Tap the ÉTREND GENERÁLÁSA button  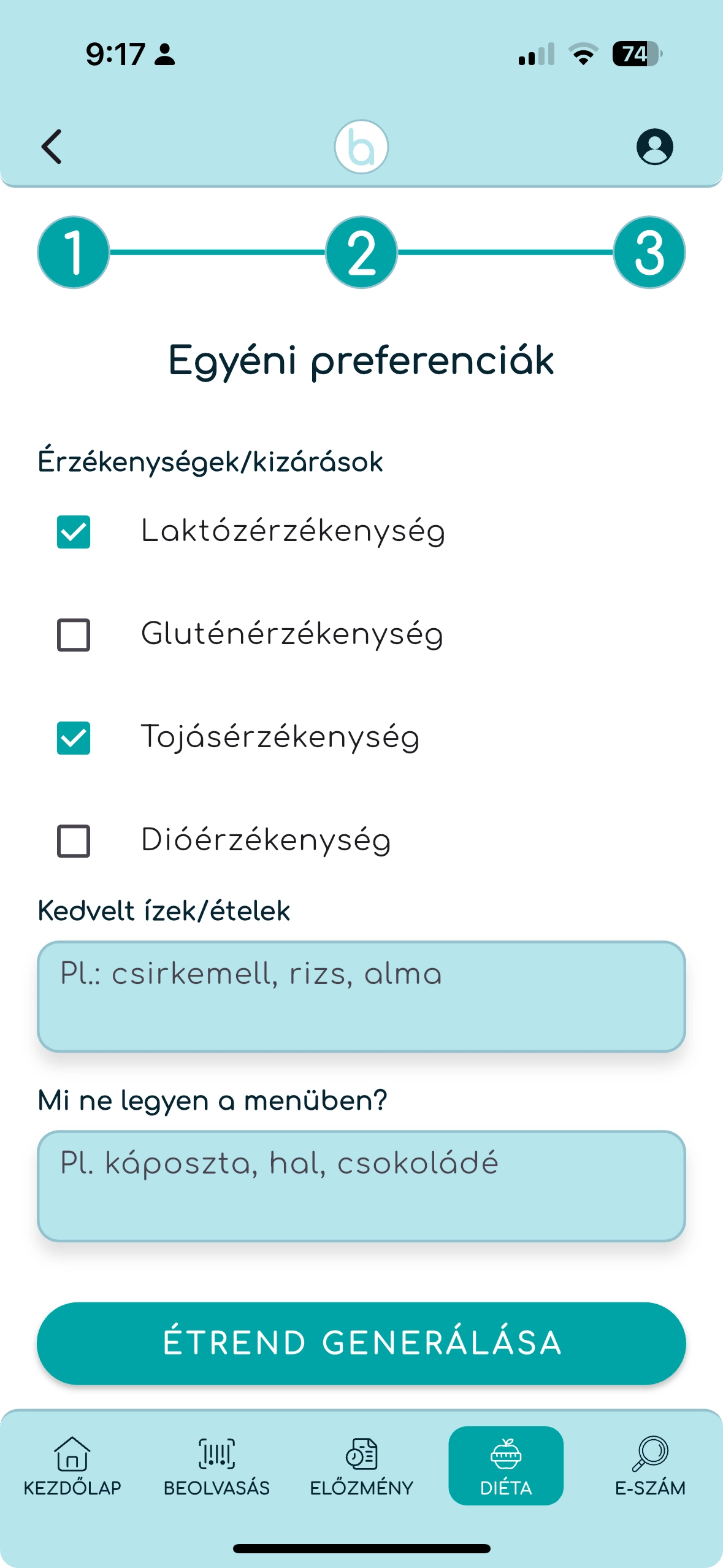pyautogui.click(x=361, y=1343)
